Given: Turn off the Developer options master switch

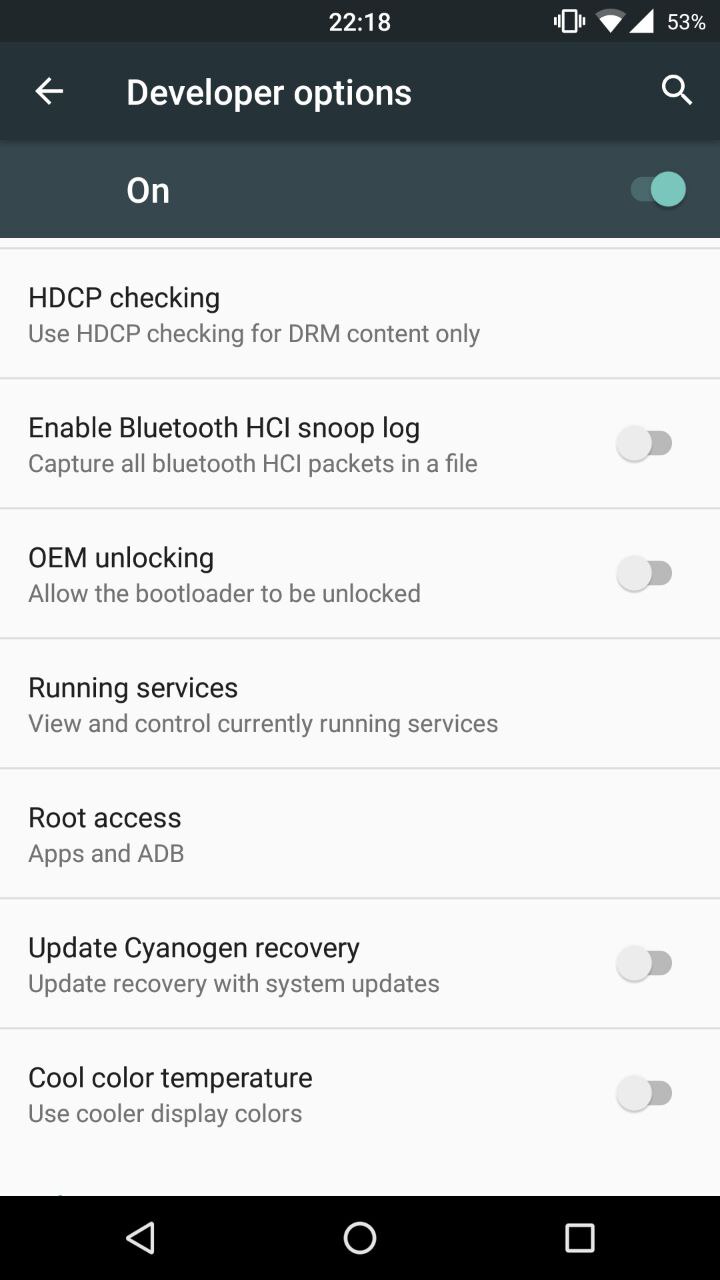Looking at the screenshot, I should pyautogui.click(x=658, y=189).
